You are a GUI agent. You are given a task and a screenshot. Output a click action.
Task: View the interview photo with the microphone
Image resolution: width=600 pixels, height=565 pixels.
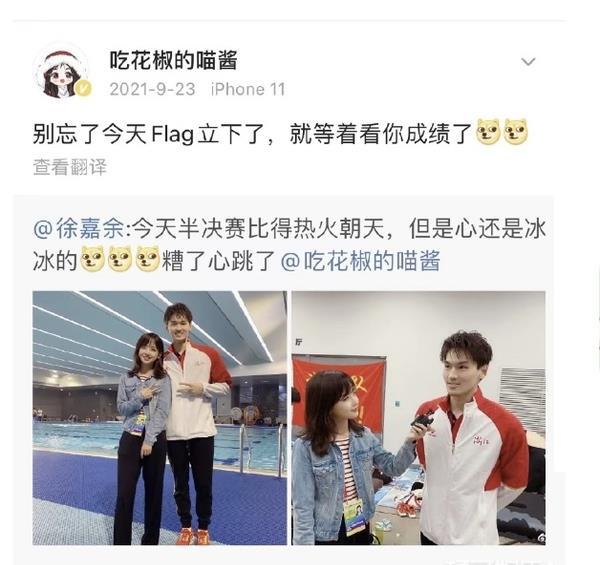(x=418, y=417)
